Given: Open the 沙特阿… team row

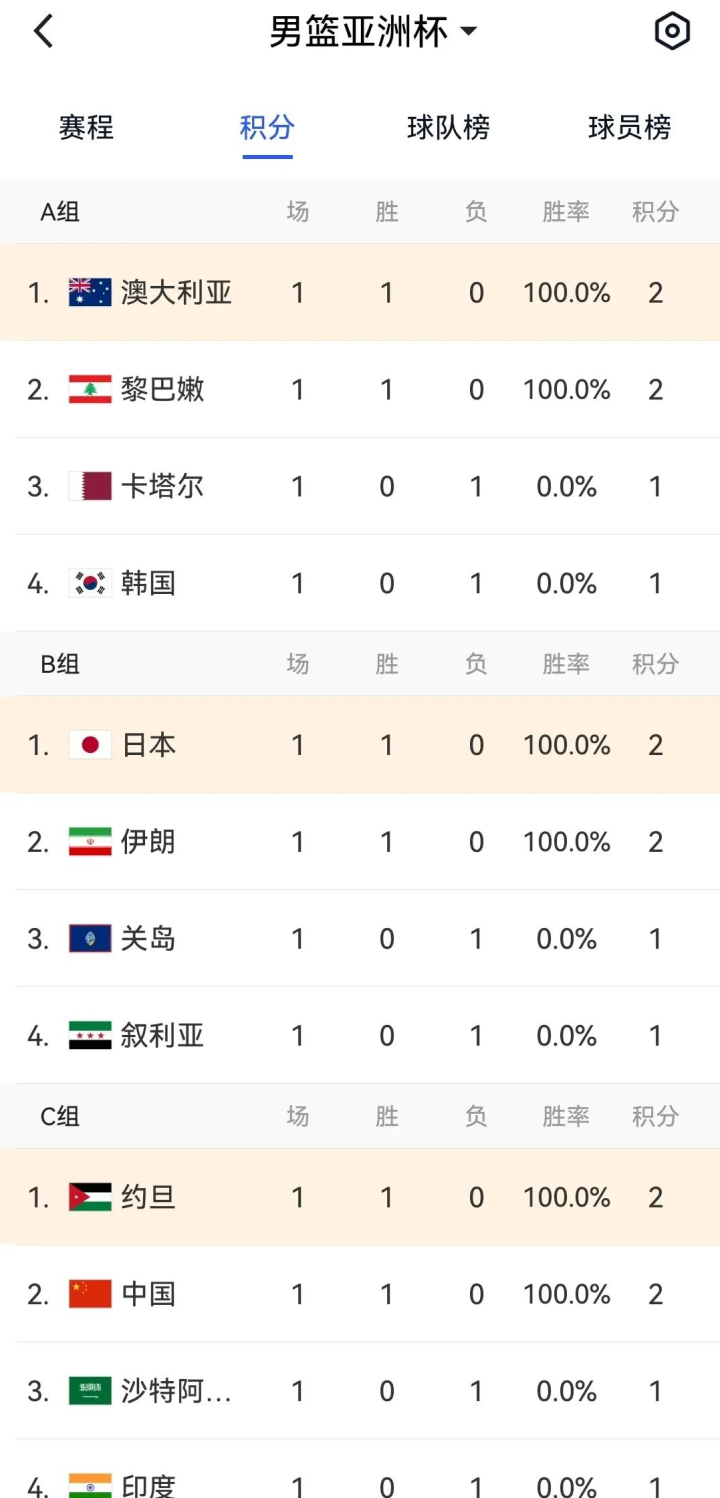Looking at the screenshot, I should (360, 1391).
